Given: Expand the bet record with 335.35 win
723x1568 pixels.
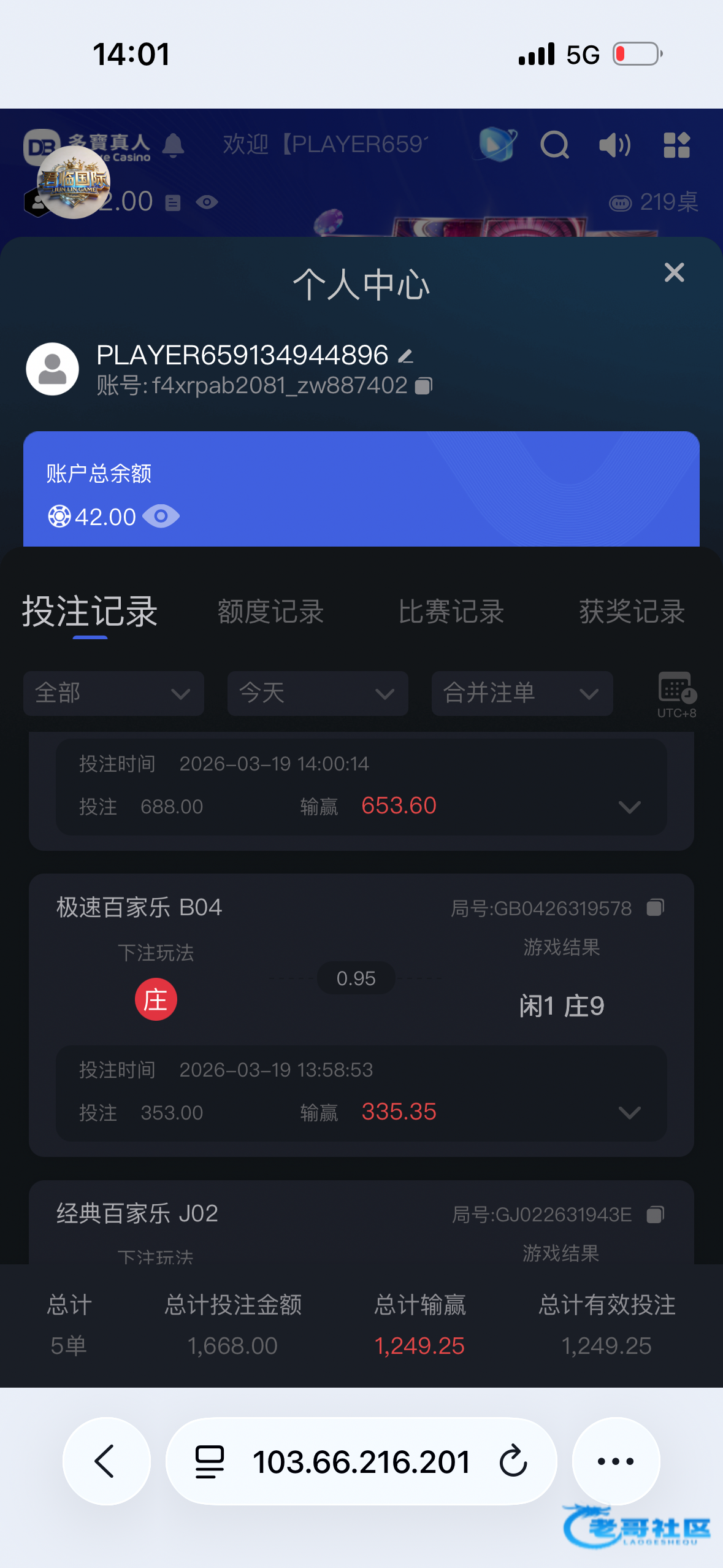Looking at the screenshot, I should coord(629,1112).
